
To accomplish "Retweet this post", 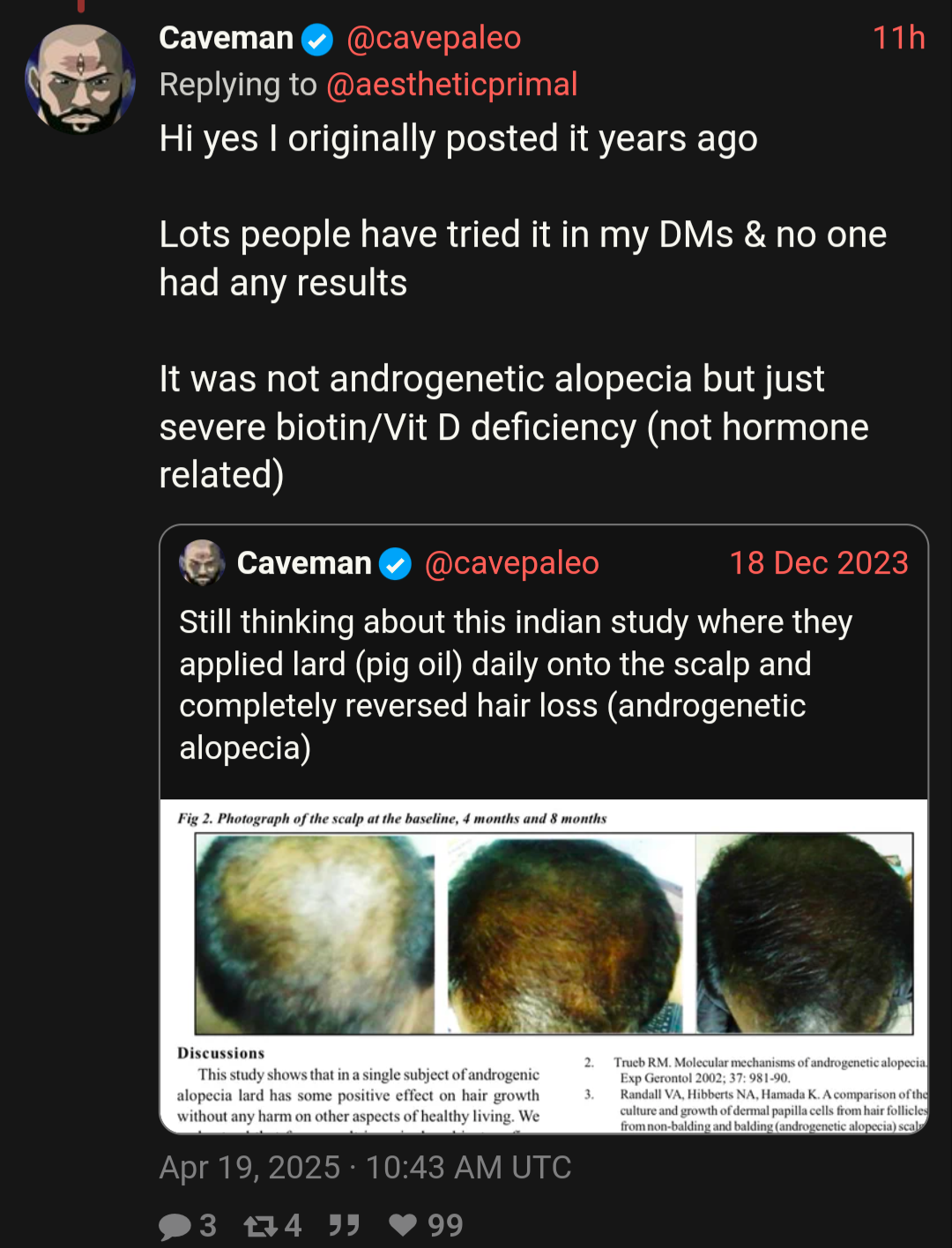I will (x=261, y=1225).
